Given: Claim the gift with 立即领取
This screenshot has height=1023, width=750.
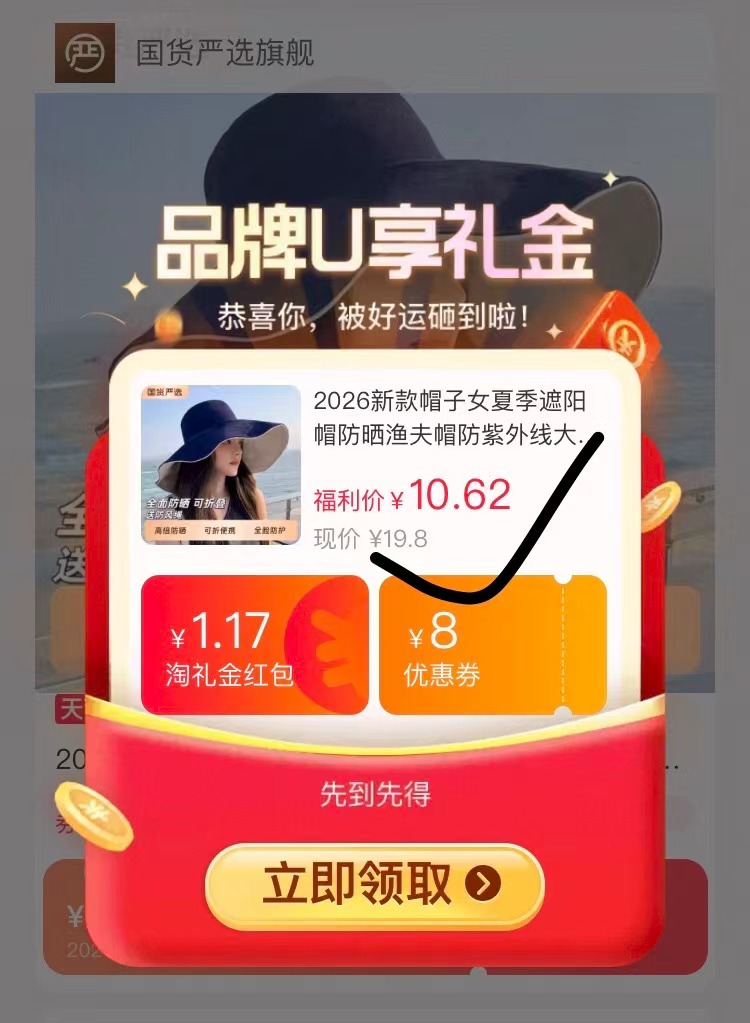Looking at the screenshot, I should (374, 886).
